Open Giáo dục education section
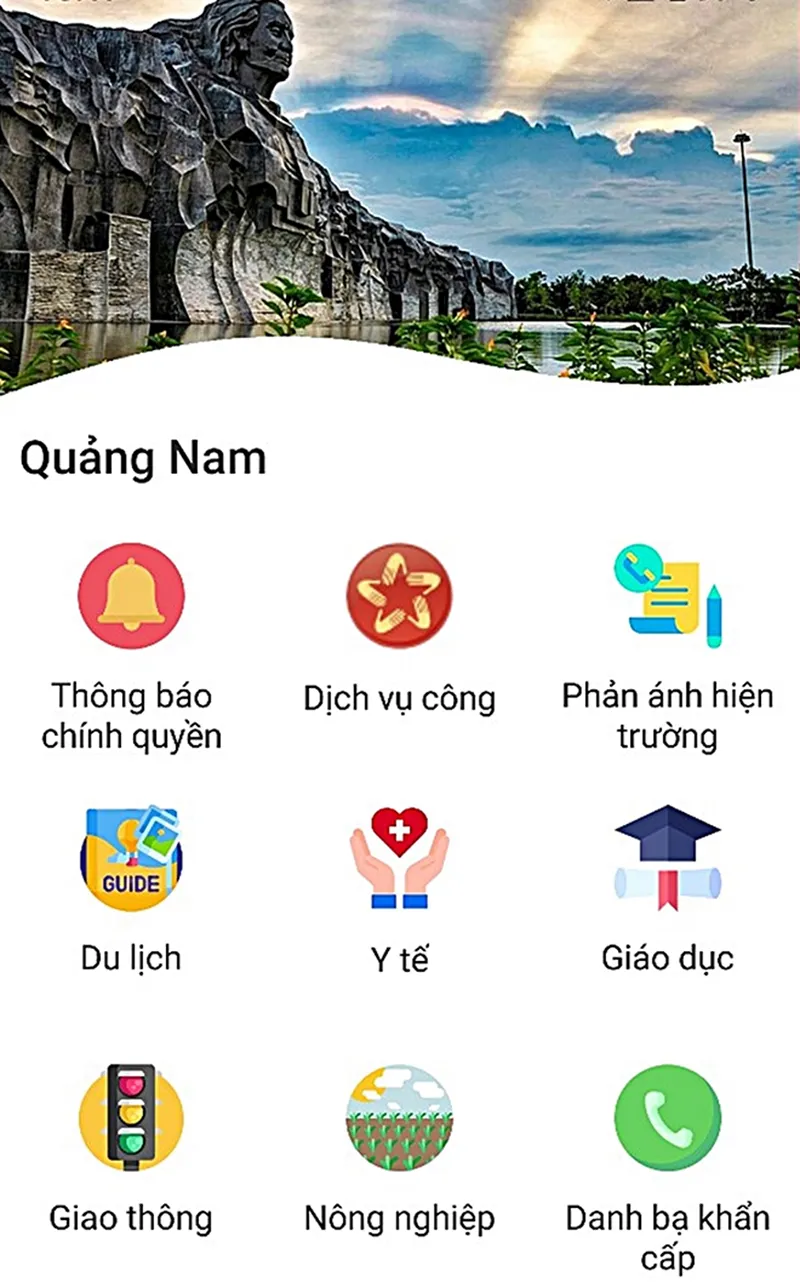Image resolution: width=800 pixels, height=1282 pixels. tap(667, 858)
